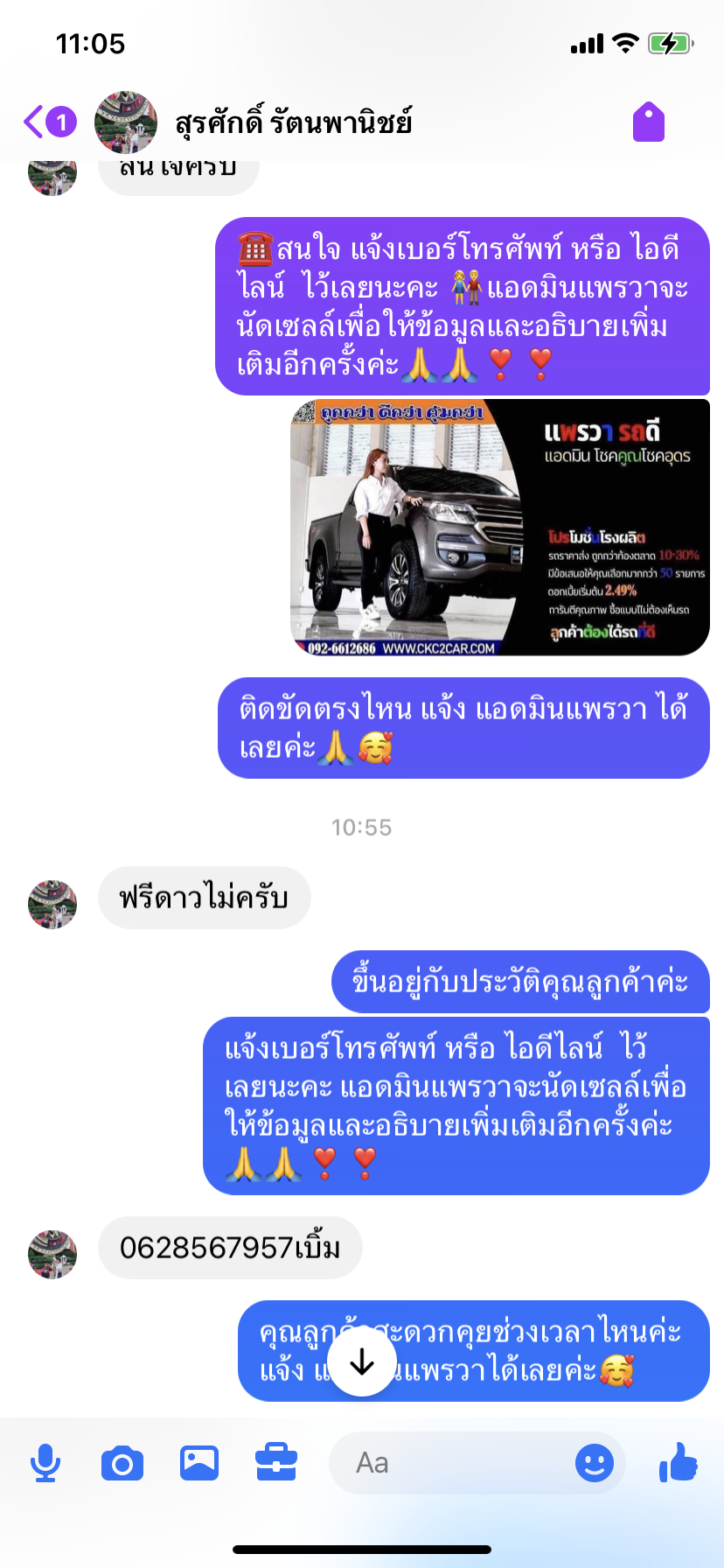724x1568 pixels.
Task: Go back to the chat list
Action: point(49,122)
